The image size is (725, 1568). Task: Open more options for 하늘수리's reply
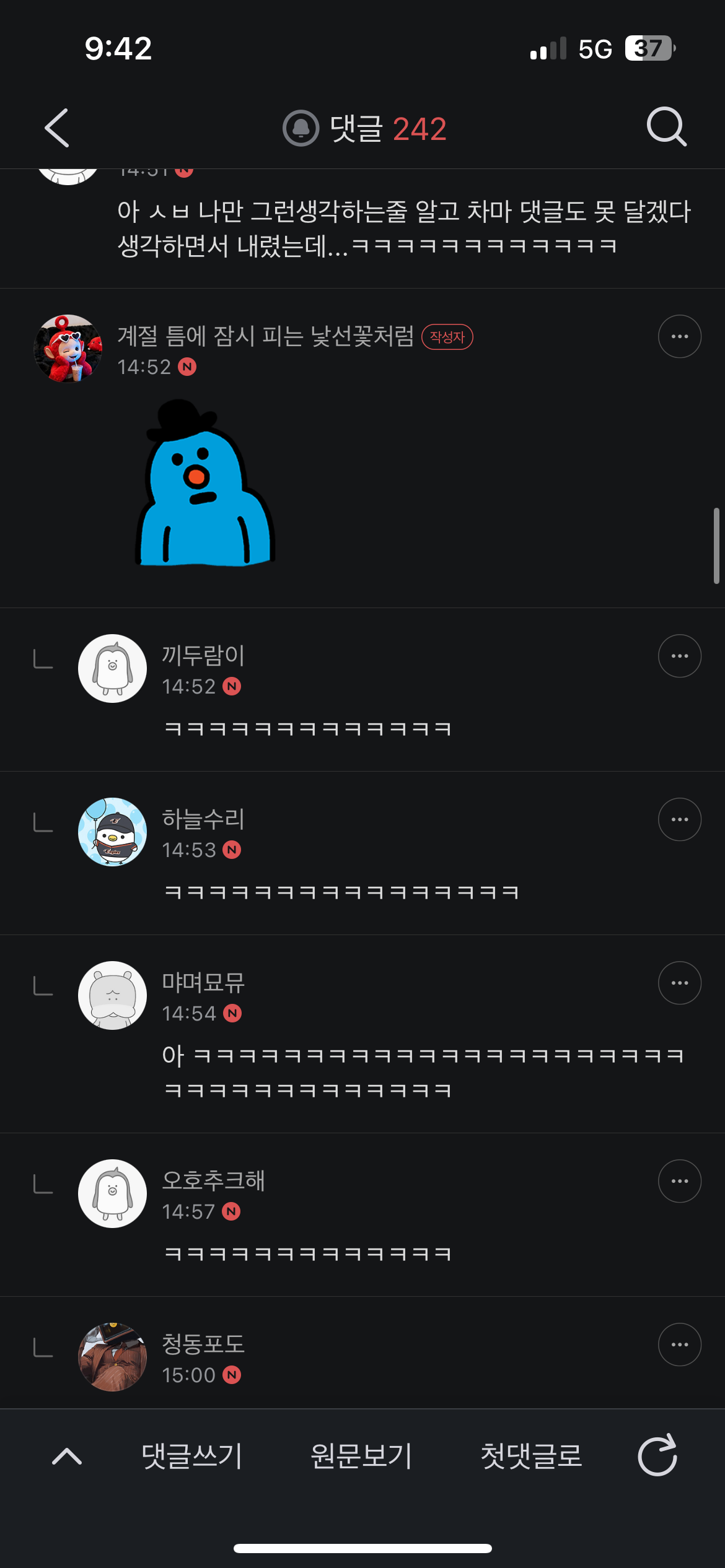tap(679, 819)
